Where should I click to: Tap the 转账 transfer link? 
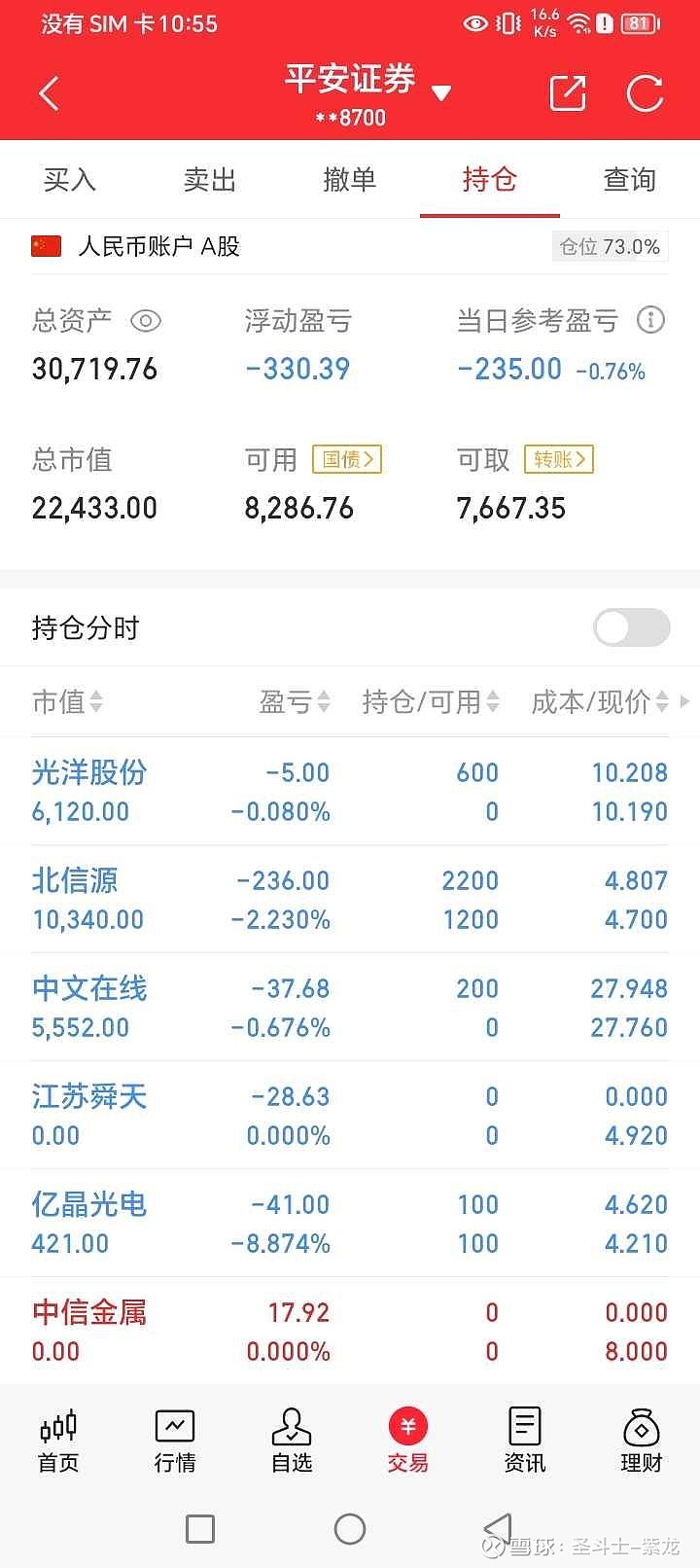point(559,459)
